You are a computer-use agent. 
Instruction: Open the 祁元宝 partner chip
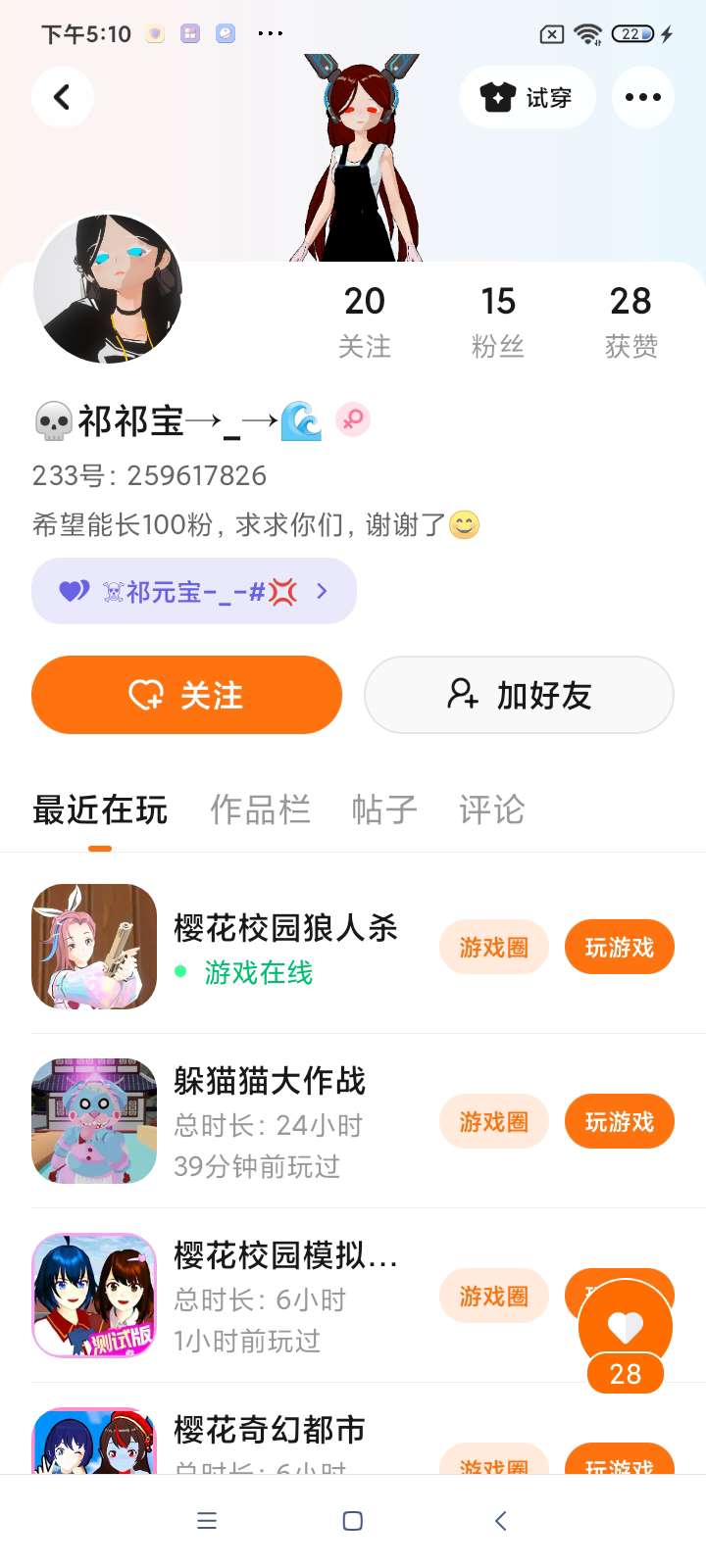(x=194, y=591)
